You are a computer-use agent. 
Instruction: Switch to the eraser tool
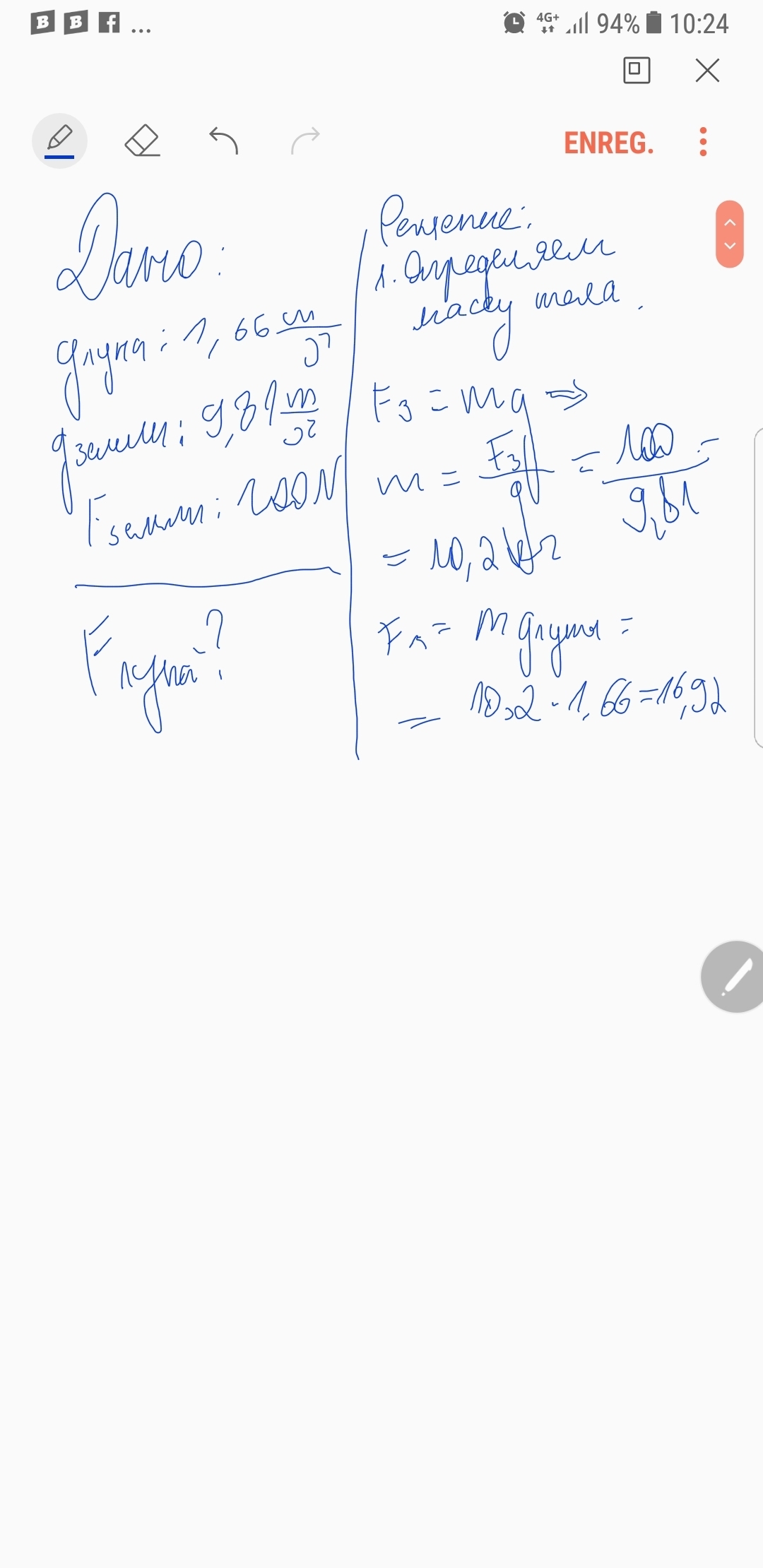142,141
